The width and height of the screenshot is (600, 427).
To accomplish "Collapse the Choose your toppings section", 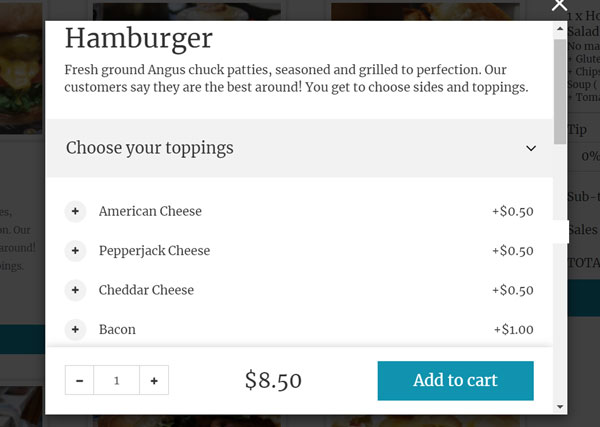I will 531,148.
